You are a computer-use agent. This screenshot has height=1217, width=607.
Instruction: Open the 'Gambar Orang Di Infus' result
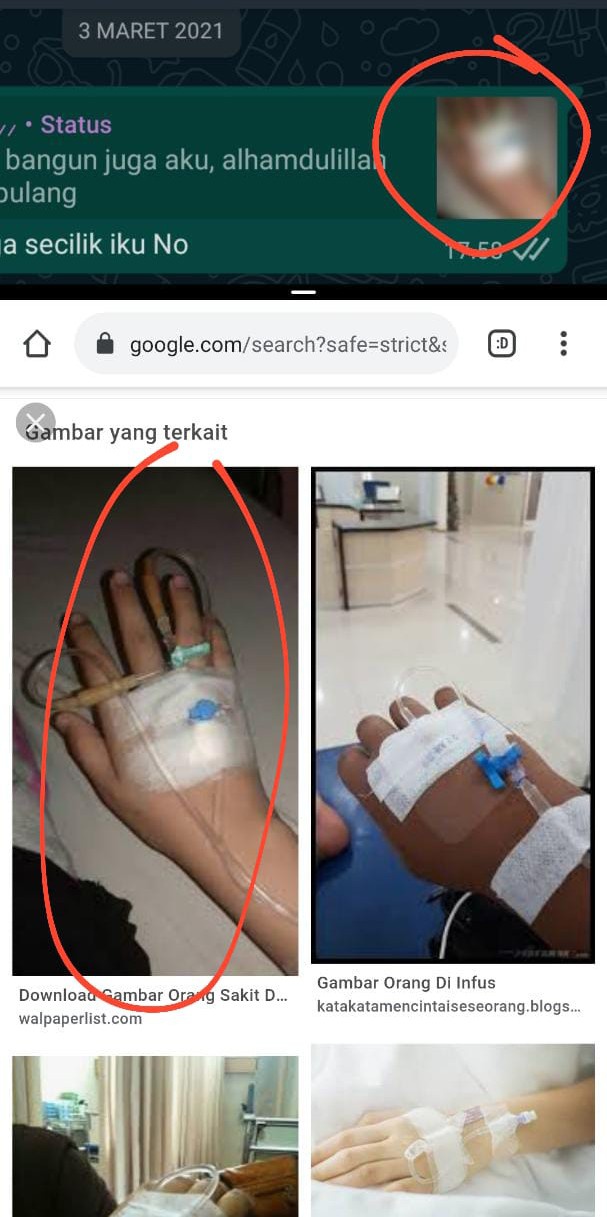[452, 715]
